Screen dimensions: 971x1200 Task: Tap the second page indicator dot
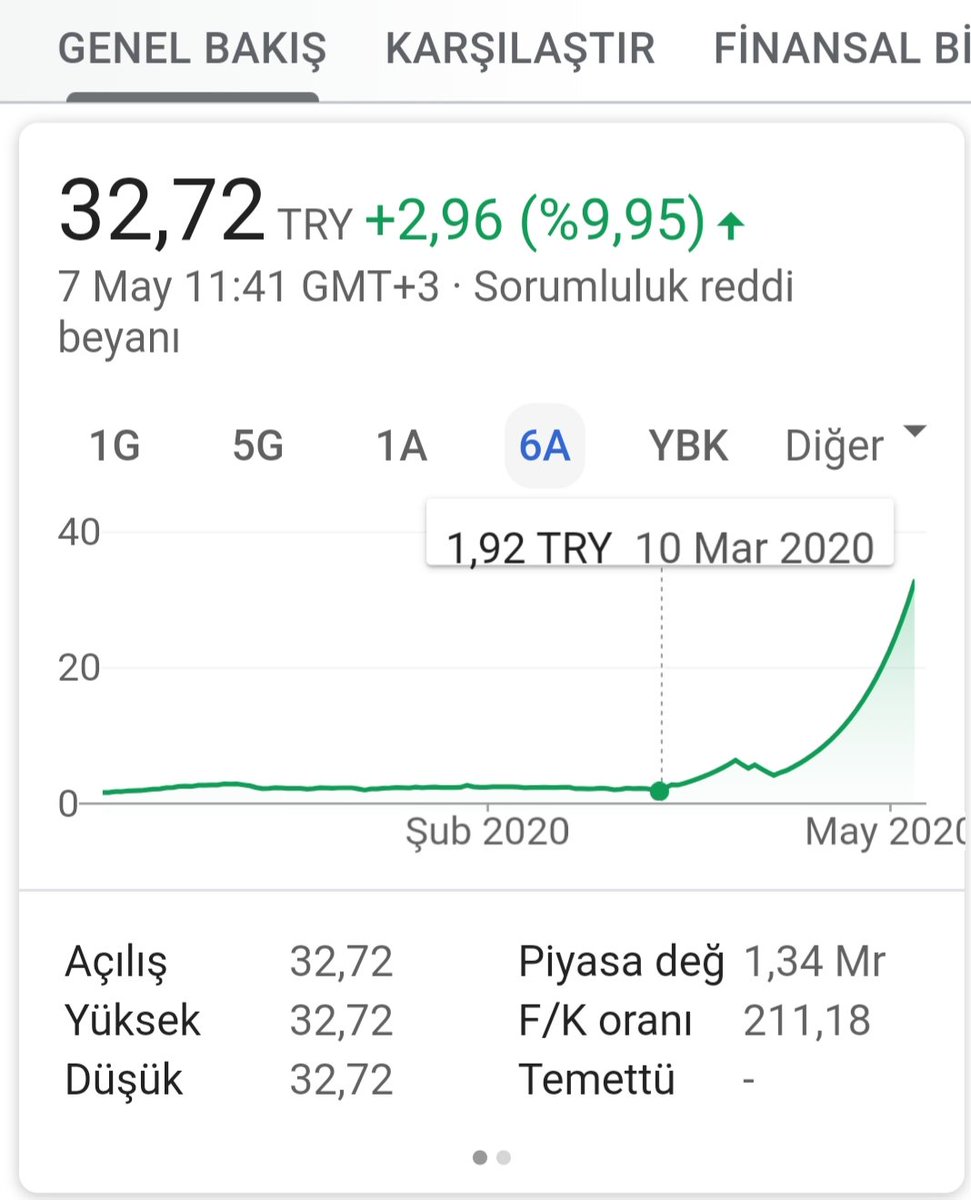pos(504,1157)
